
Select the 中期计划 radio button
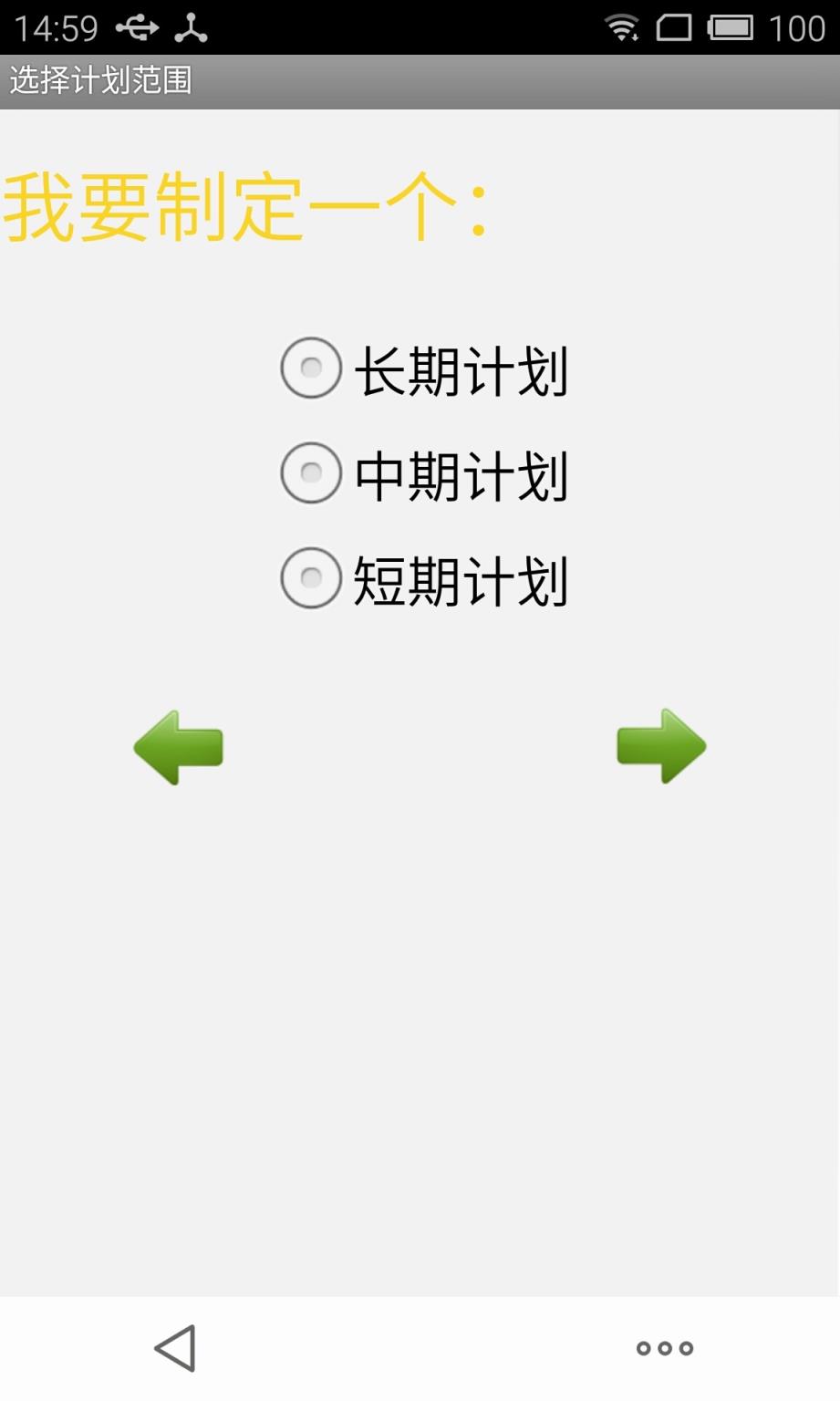tap(309, 473)
